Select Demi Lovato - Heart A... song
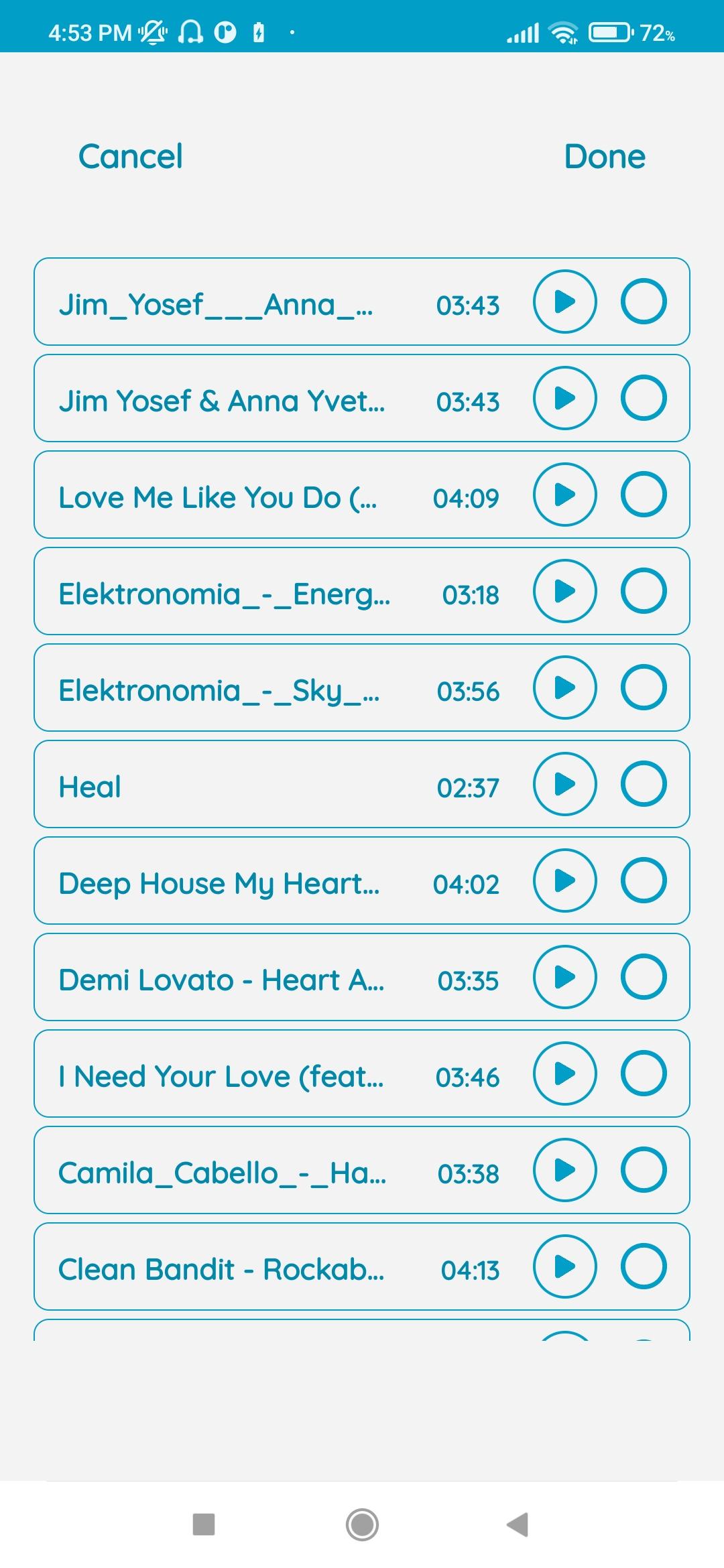 pyautogui.click(x=644, y=977)
